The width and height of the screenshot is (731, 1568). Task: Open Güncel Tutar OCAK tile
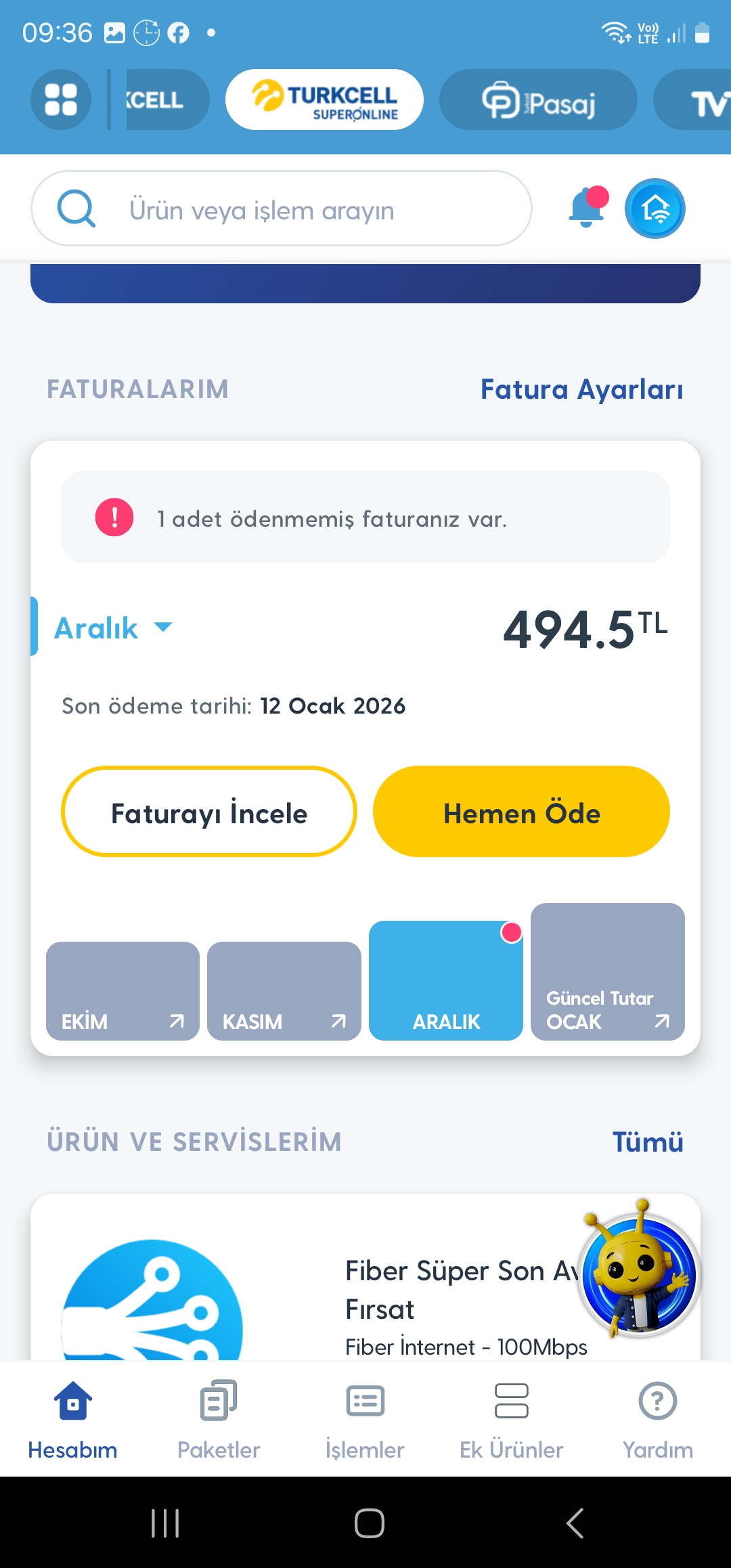click(607, 973)
